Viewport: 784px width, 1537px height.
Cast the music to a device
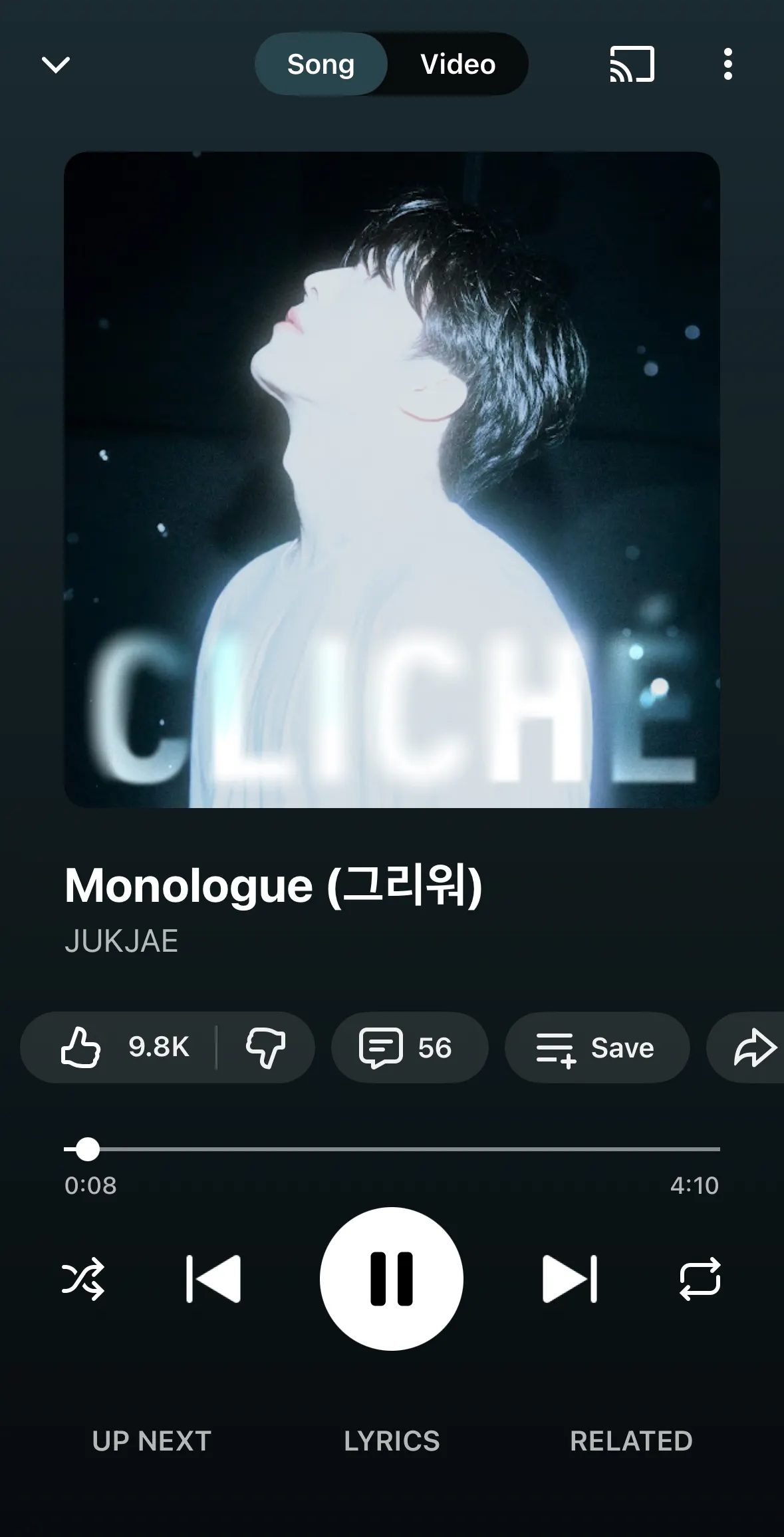point(632,65)
